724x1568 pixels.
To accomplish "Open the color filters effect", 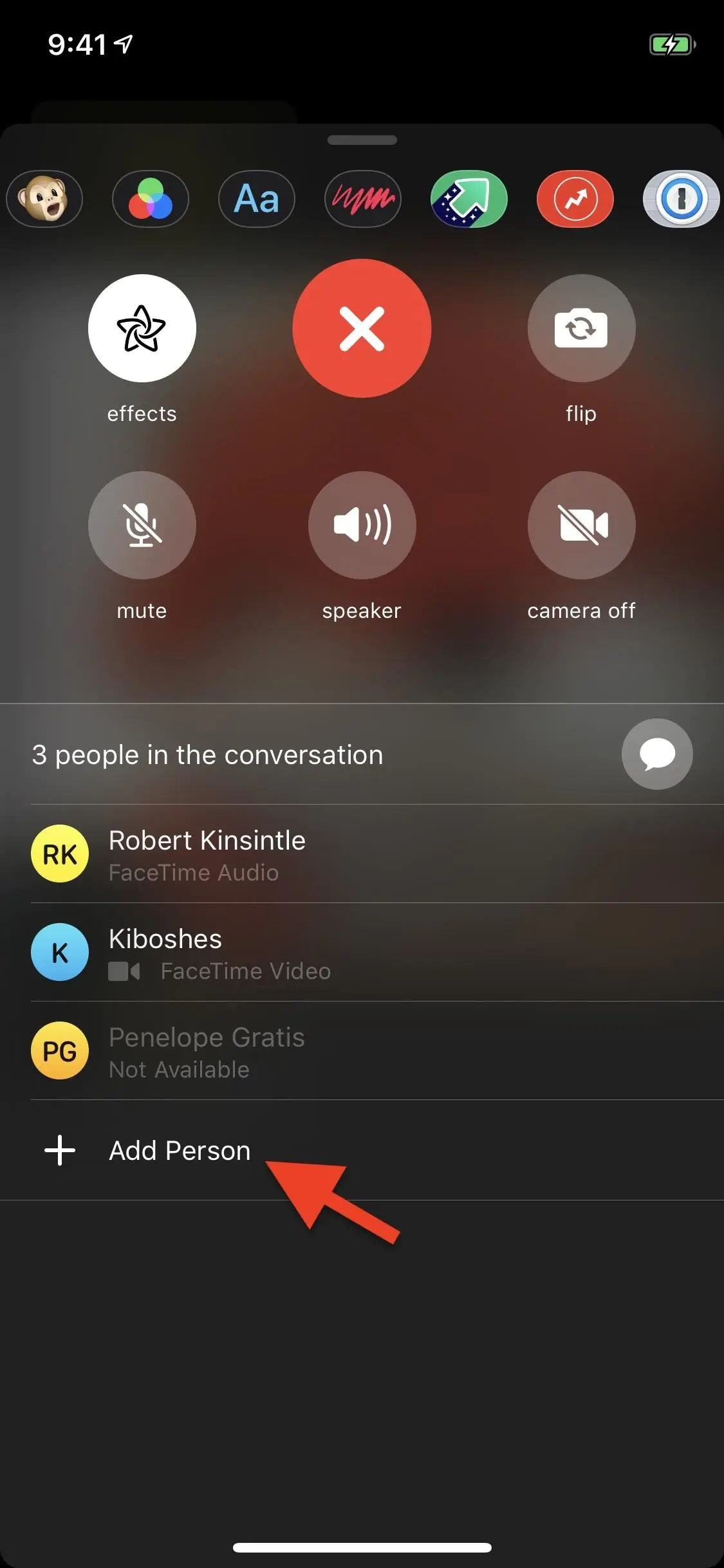I will tap(151, 199).
